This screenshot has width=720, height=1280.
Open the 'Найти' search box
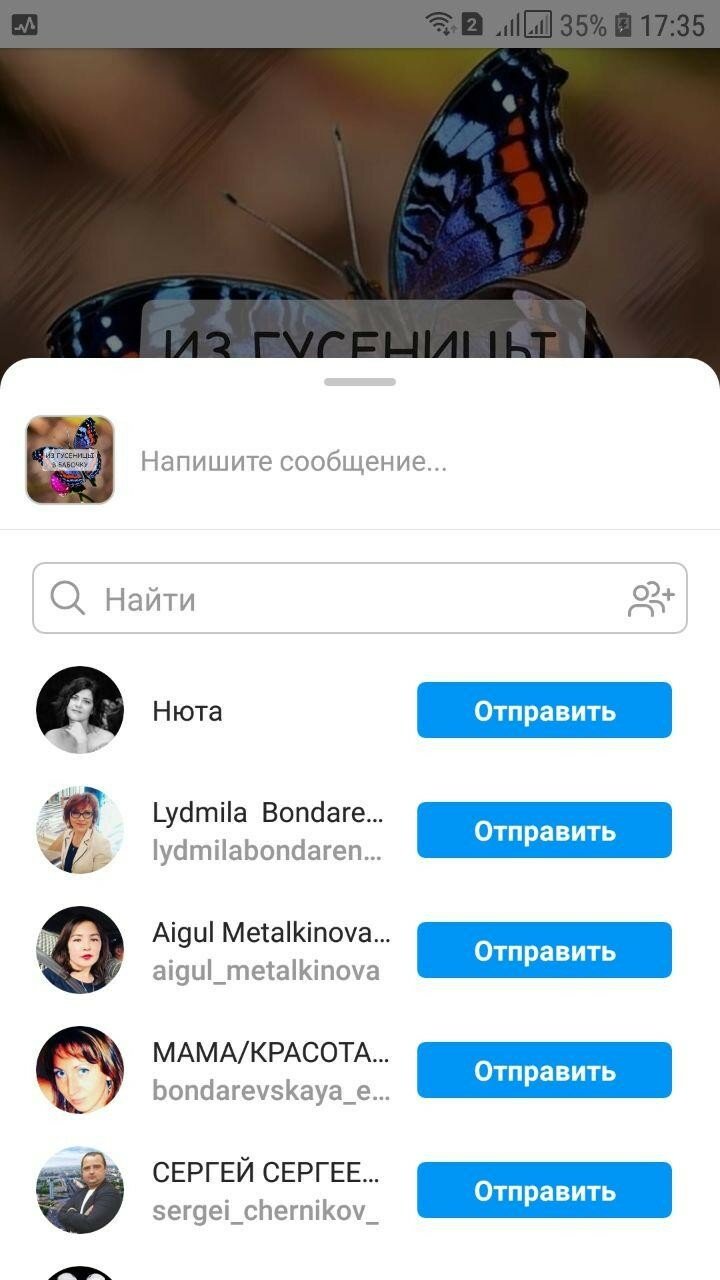[x=330, y=599]
